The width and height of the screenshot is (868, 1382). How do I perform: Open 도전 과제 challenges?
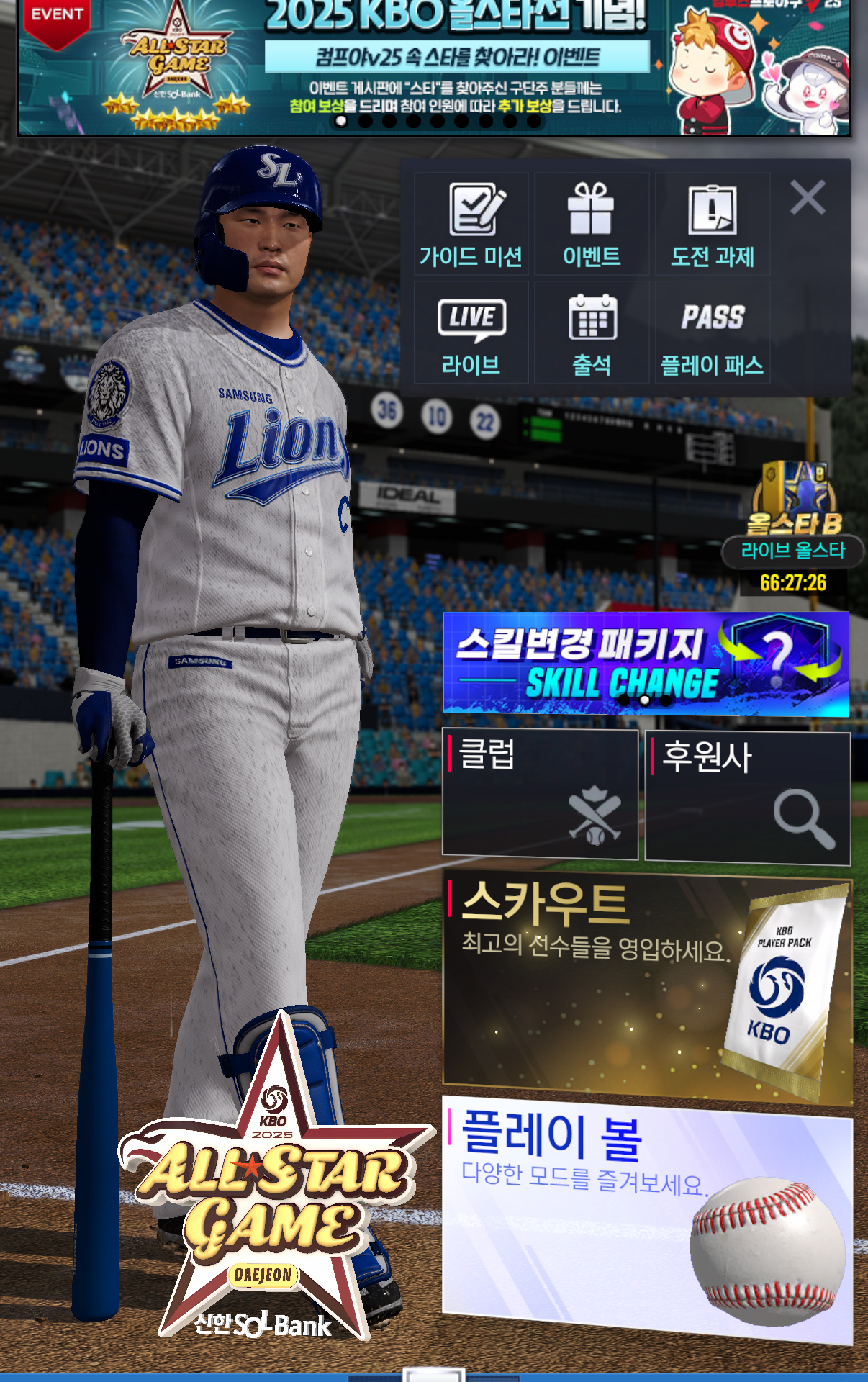coord(712,224)
